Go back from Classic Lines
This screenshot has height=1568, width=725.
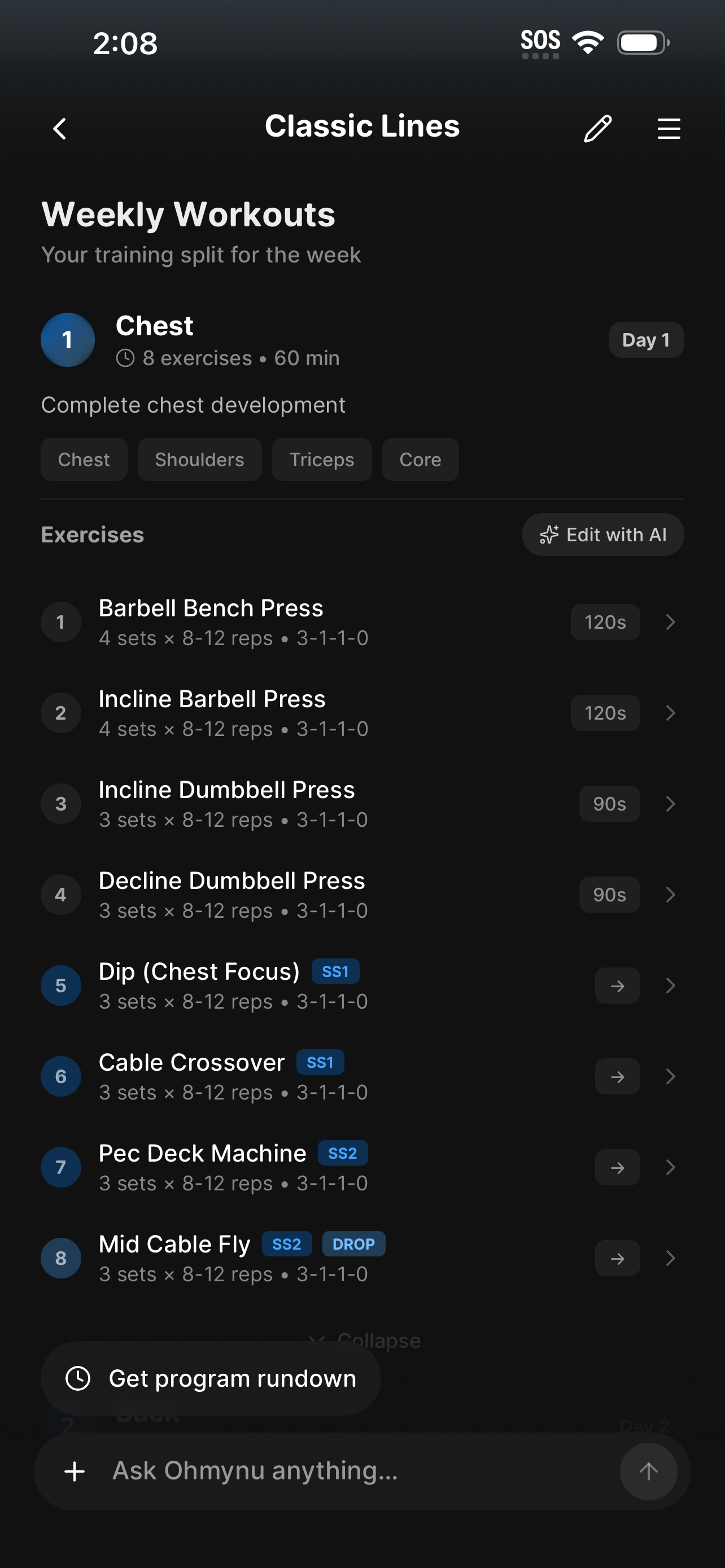click(60, 129)
